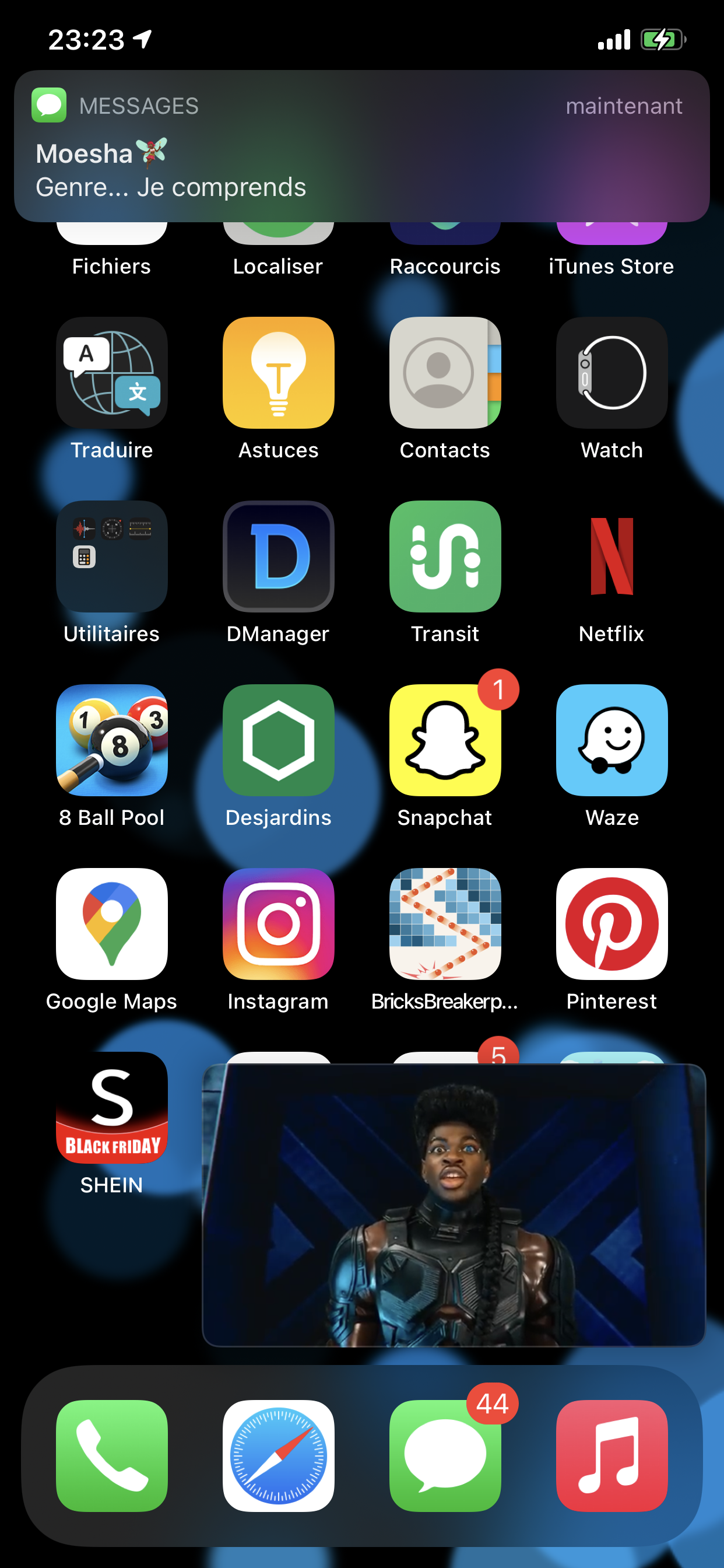Open the Transit app
This screenshot has width=724, height=1568.
pyautogui.click(x=445, y=556)
